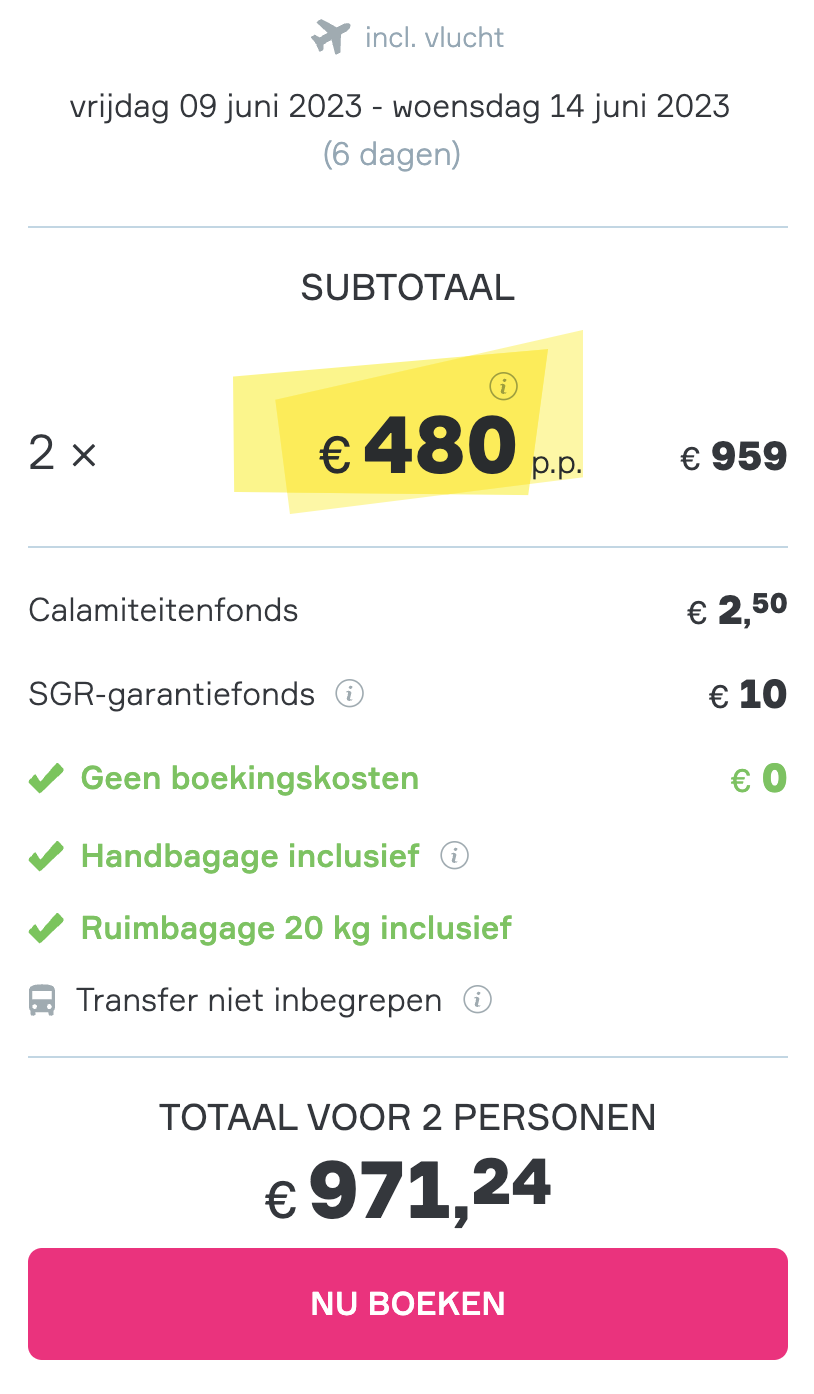Open info icon next to Handbagage inclusief

tap(455, 856)
